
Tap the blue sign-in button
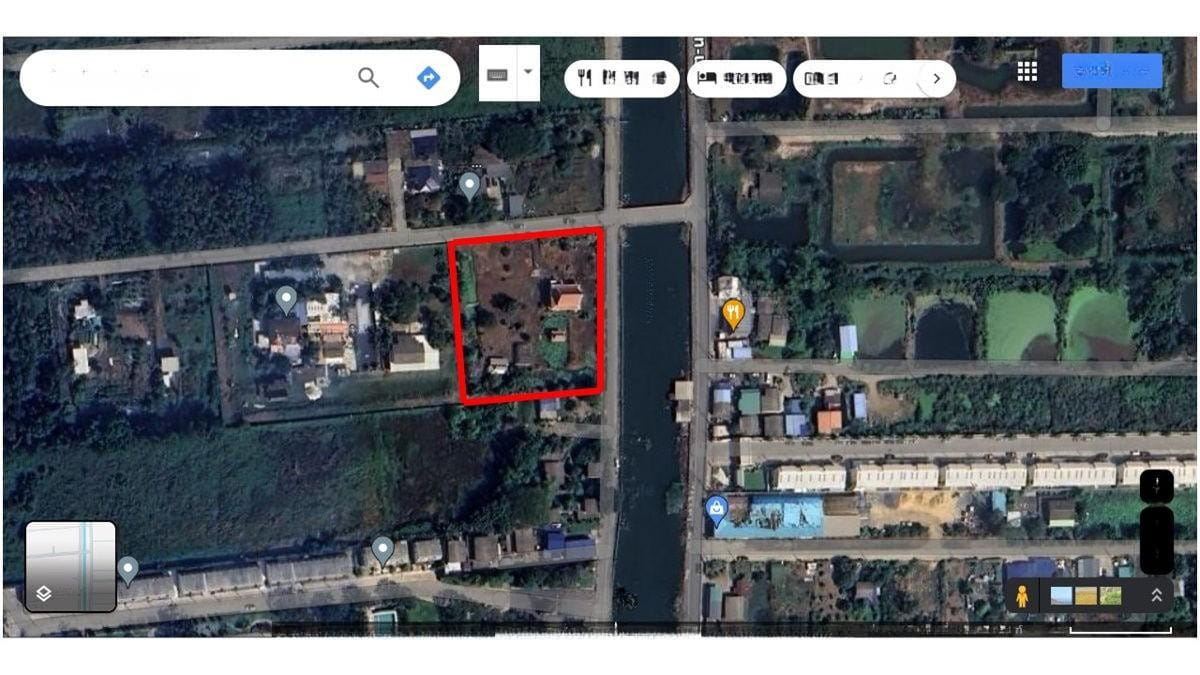[x=1111, y=71]
